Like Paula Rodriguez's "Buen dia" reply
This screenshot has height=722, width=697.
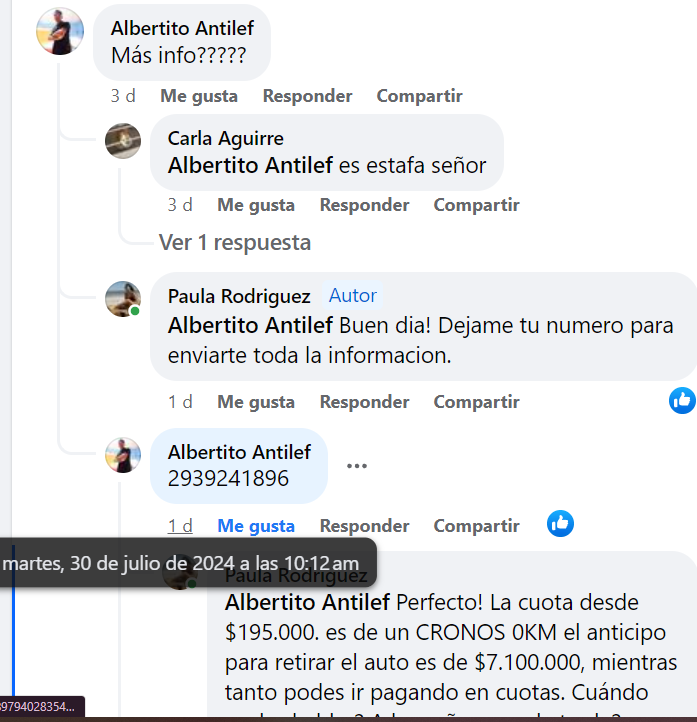point(256,402)
